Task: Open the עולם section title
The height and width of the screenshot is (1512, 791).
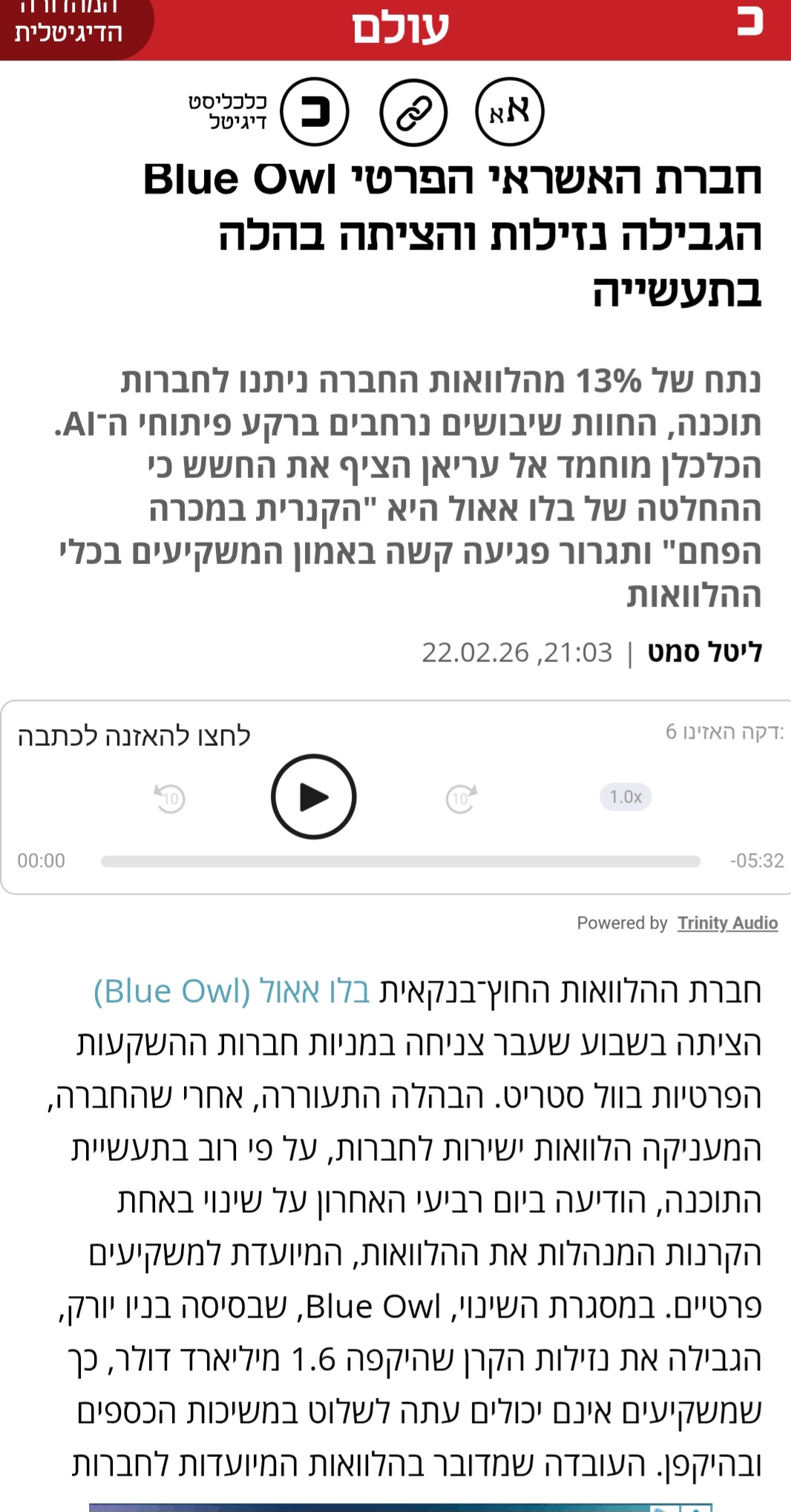Action: 401,28
